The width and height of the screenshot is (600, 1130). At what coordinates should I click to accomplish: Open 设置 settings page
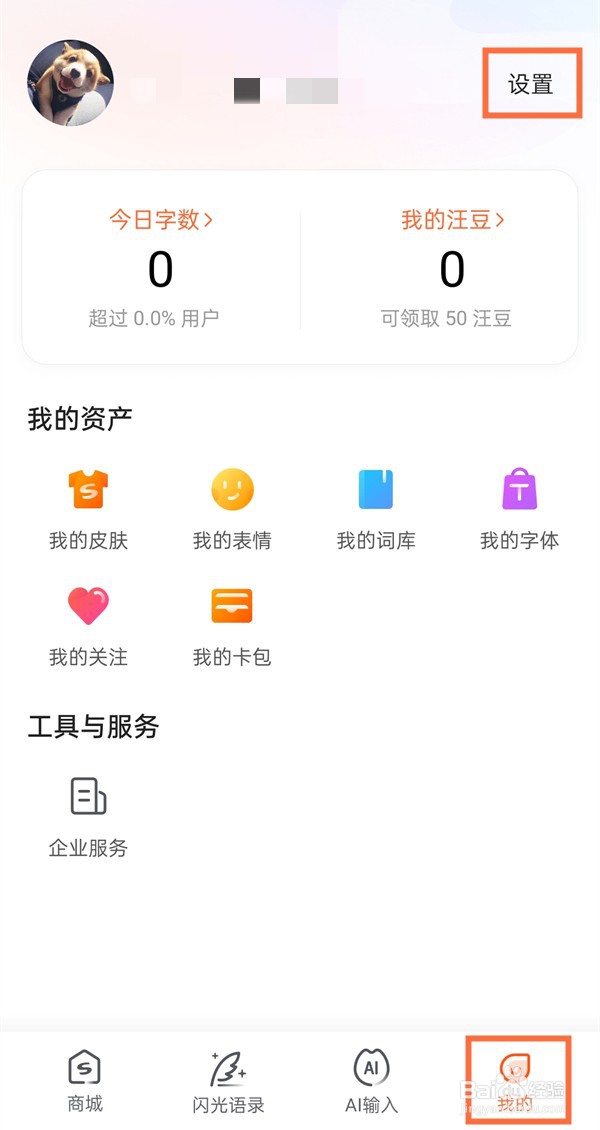pyautogui.click(x=531, y=85)
